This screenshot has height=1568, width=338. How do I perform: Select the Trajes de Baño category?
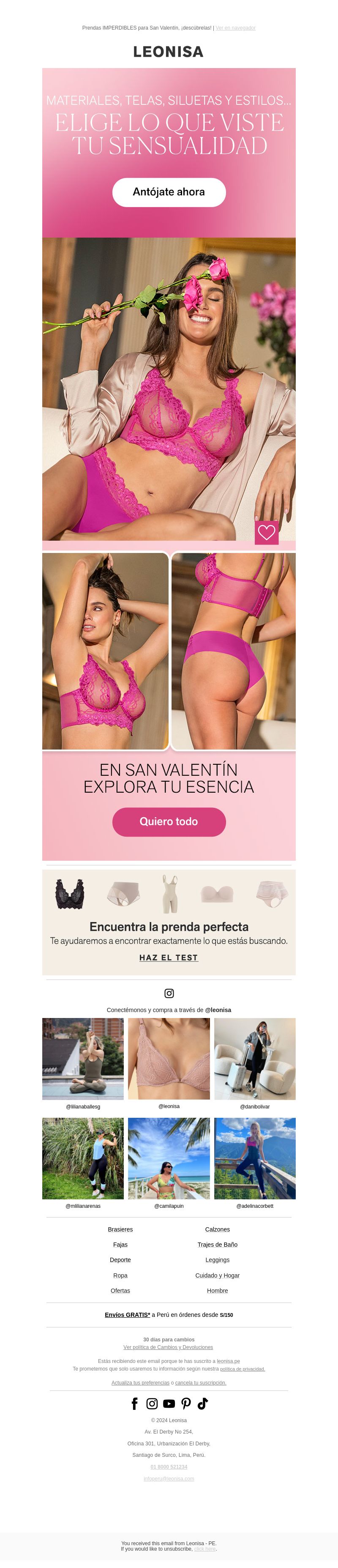pyautogui.click(x=218, y=1244)
